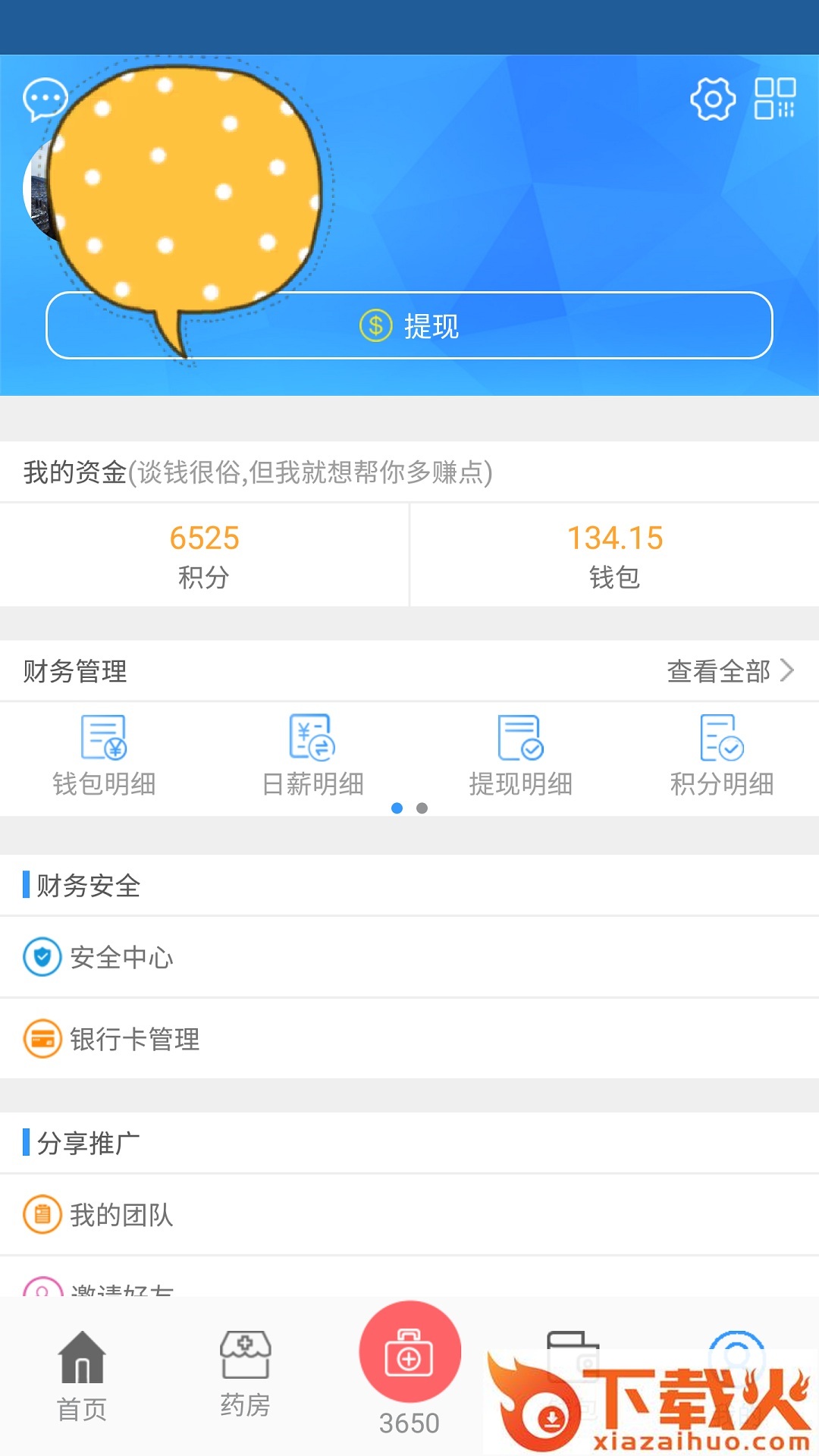Collapse back to first finance icon page dot

[x=397, y=808]
